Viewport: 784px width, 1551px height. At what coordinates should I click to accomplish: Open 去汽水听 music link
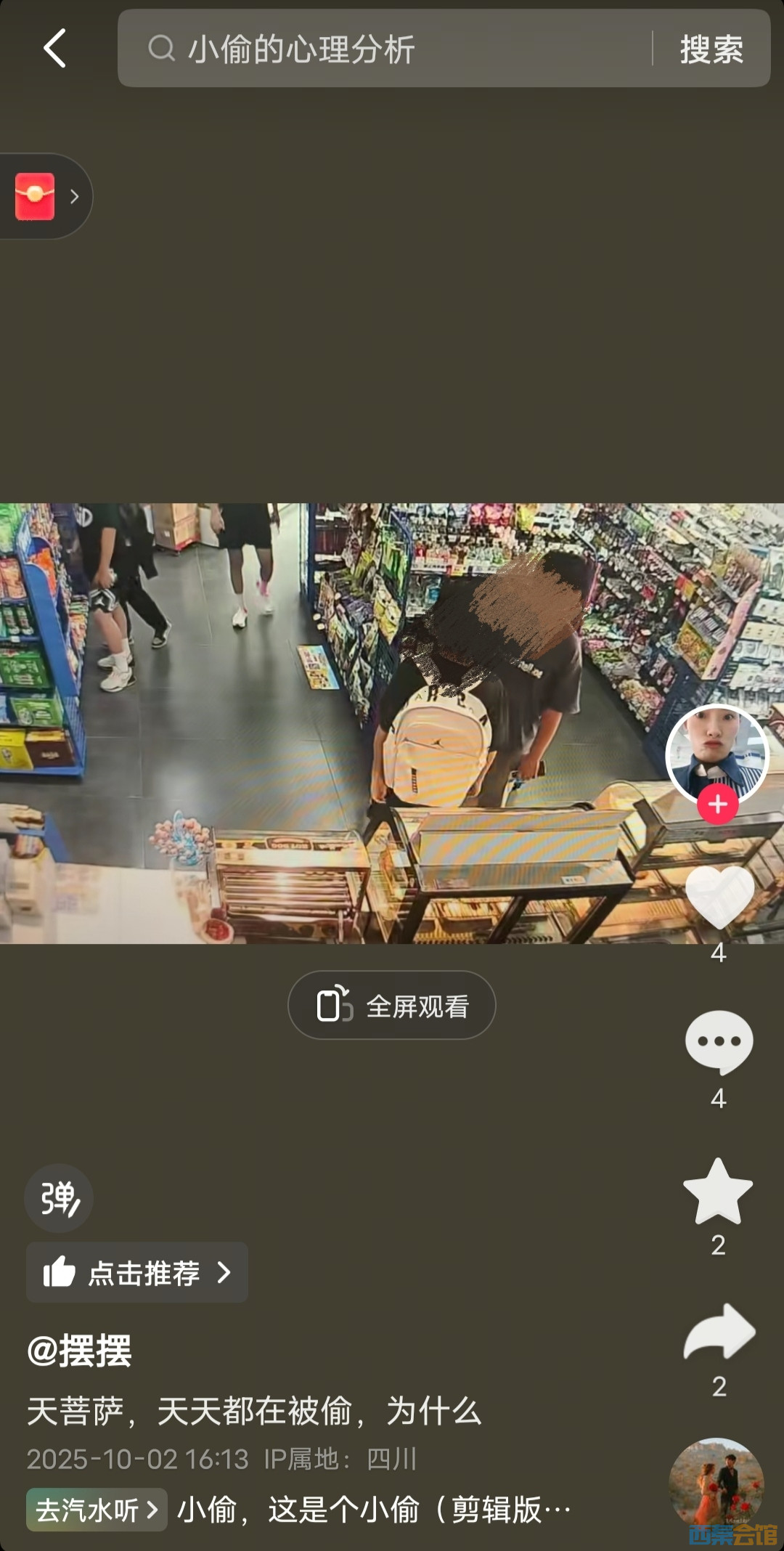(97, 1510)
